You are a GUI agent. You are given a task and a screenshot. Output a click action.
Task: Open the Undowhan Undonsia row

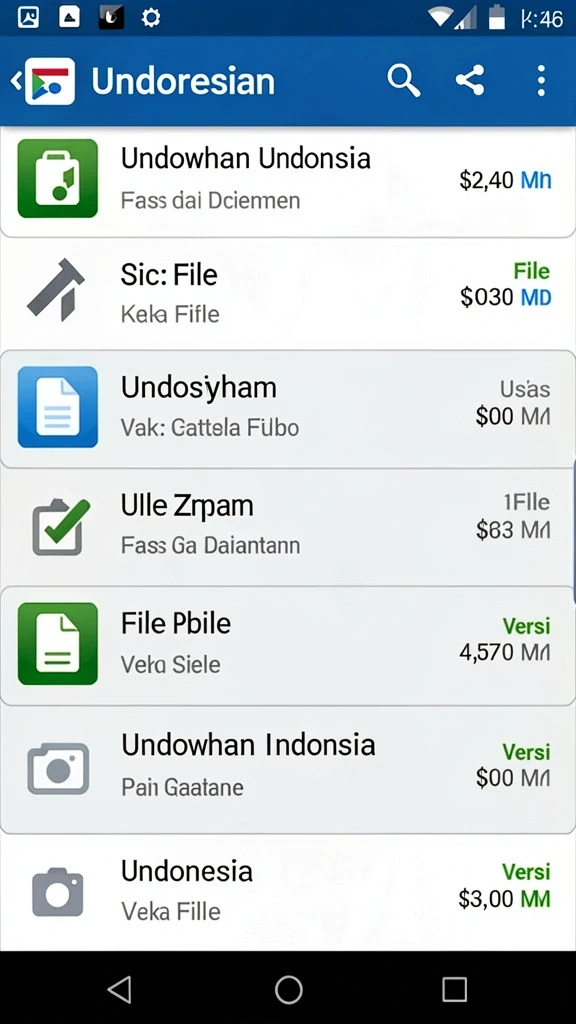coord(288,181)
